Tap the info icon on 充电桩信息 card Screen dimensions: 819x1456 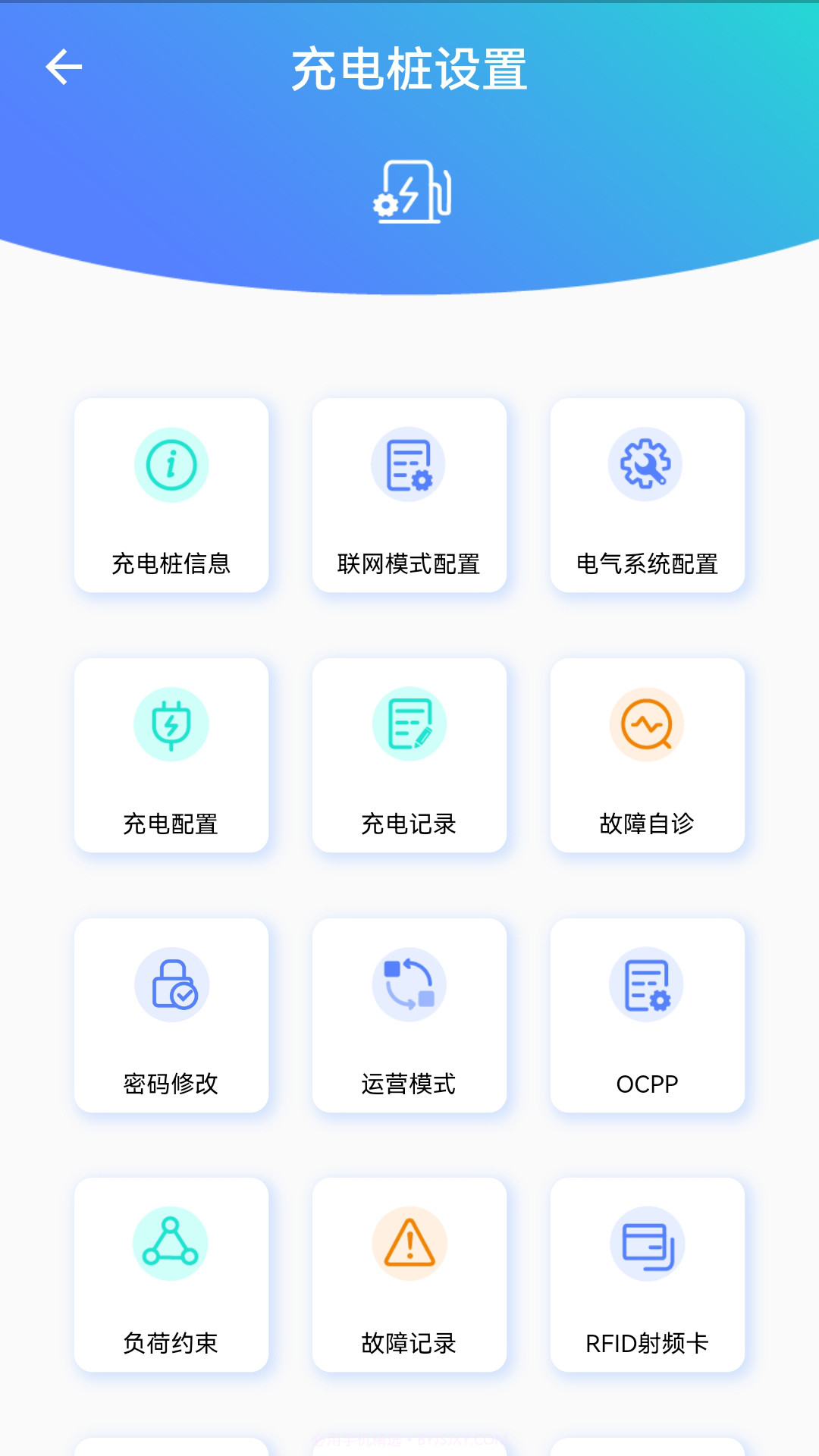[171, 465]
